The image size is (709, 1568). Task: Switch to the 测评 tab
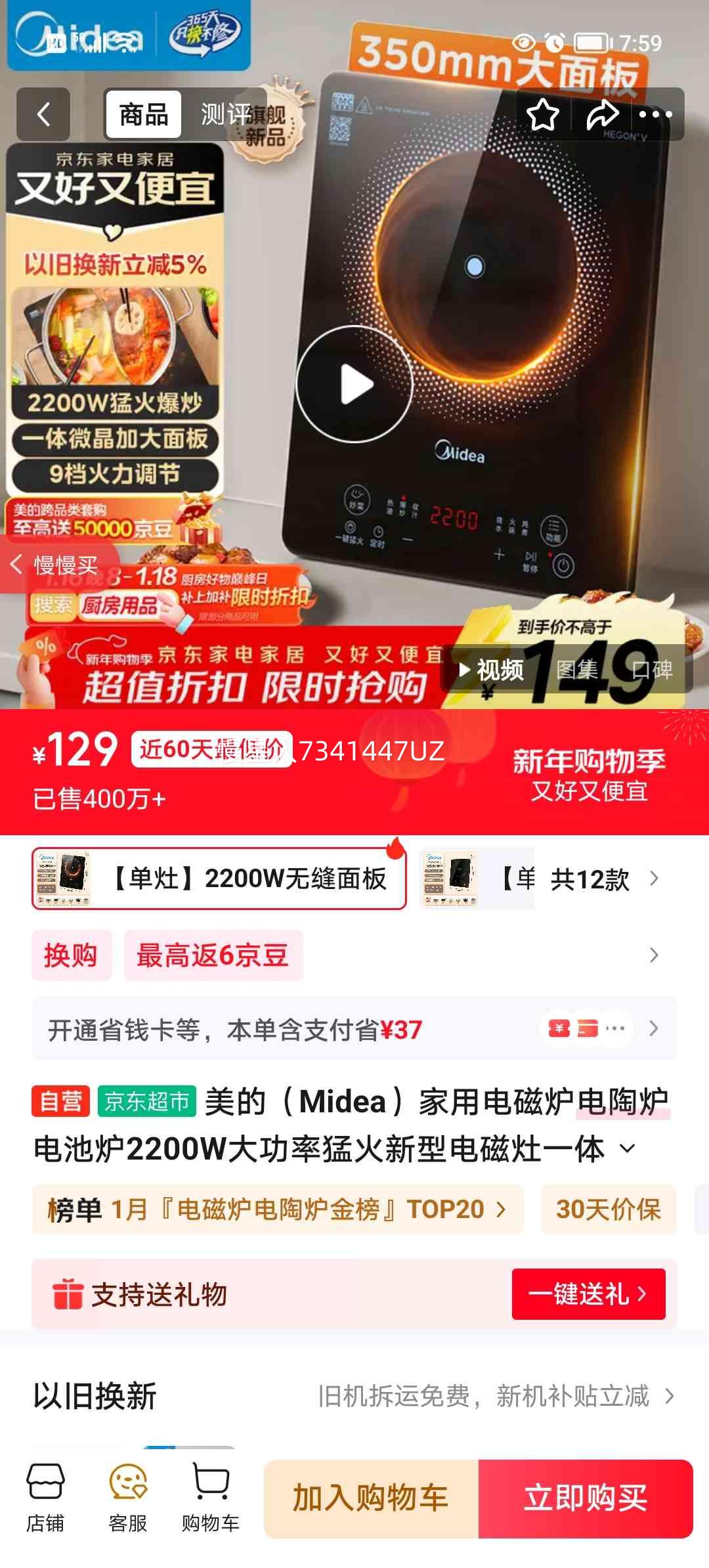[226, 114]
